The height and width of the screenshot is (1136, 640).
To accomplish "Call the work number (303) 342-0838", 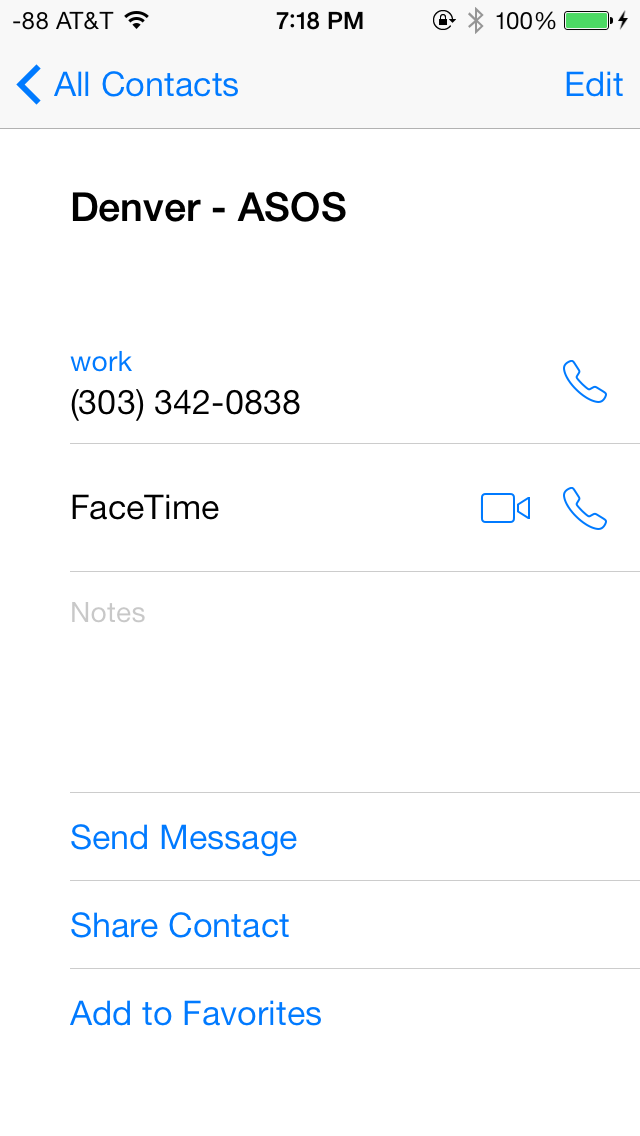I will tap(584, 382).
